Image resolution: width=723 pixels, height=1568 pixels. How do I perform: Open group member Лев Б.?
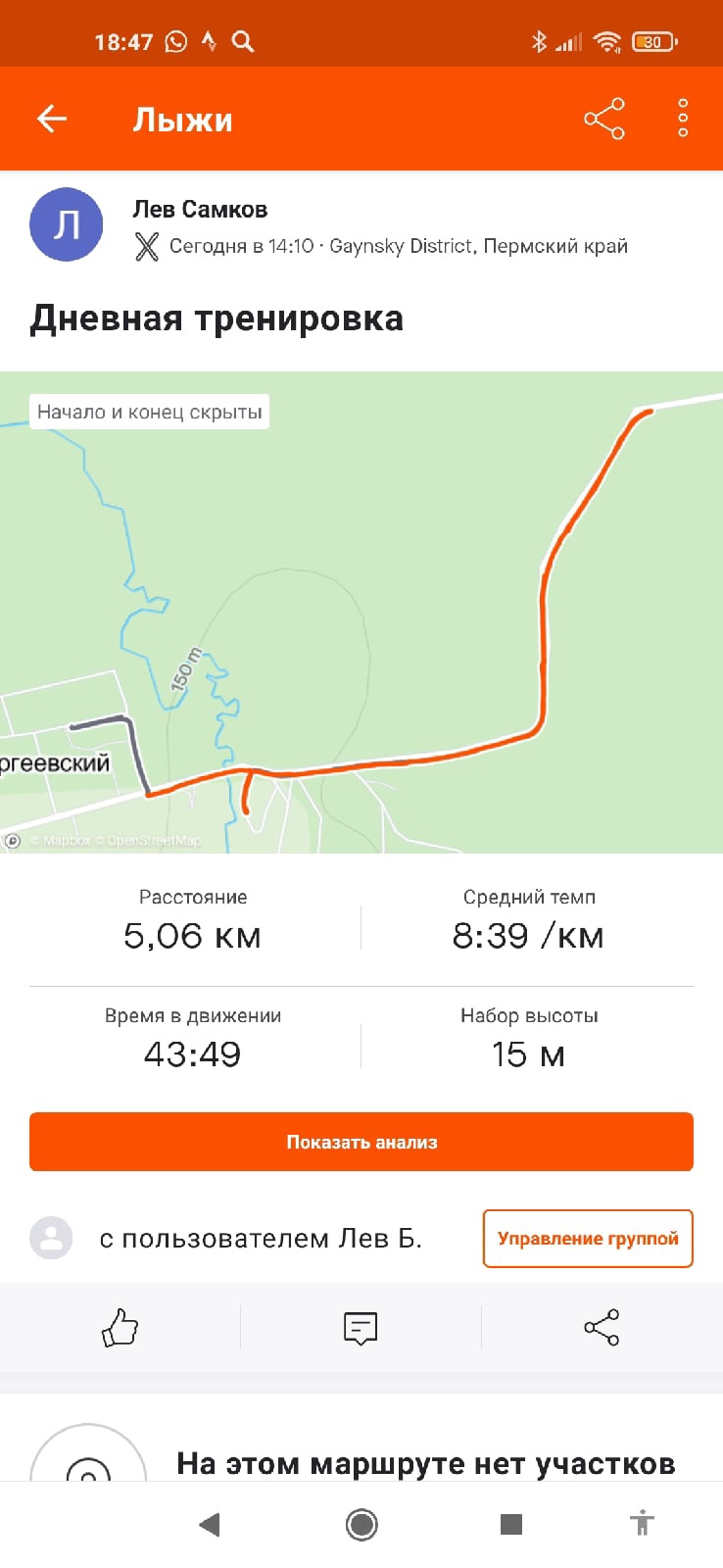point(260,1239)
